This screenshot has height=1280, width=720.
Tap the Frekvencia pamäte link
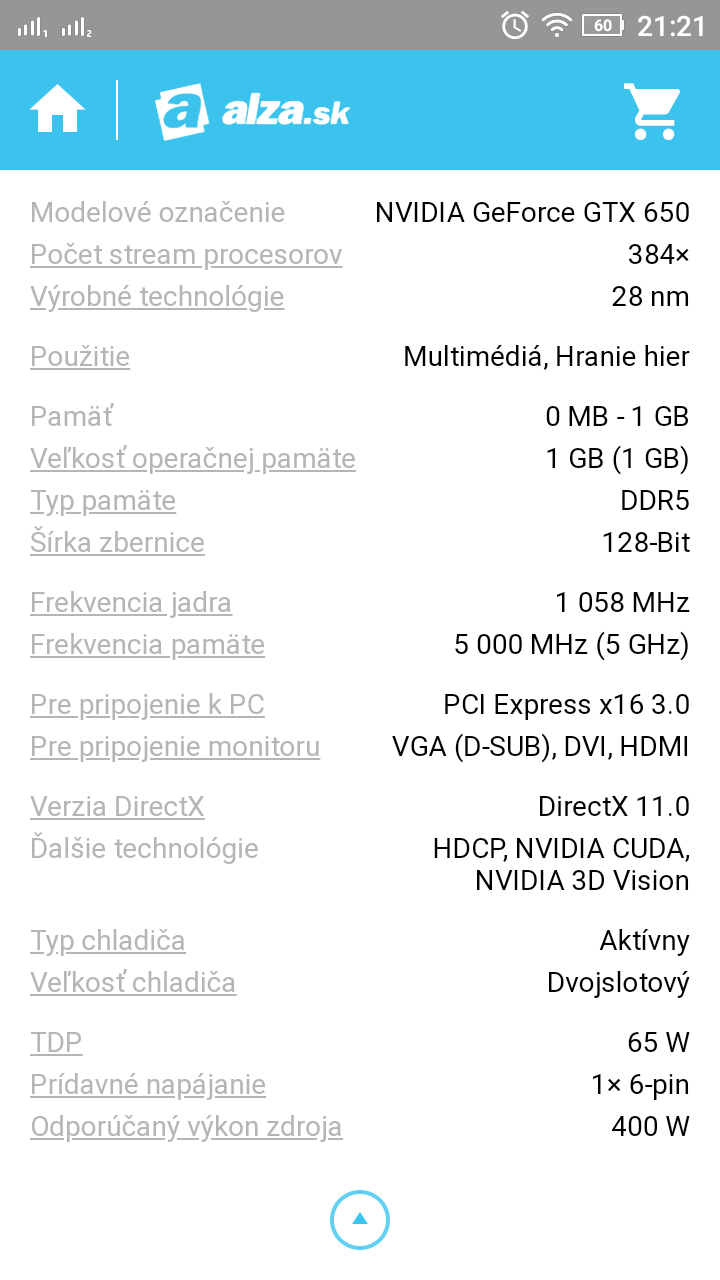(147, 645)
